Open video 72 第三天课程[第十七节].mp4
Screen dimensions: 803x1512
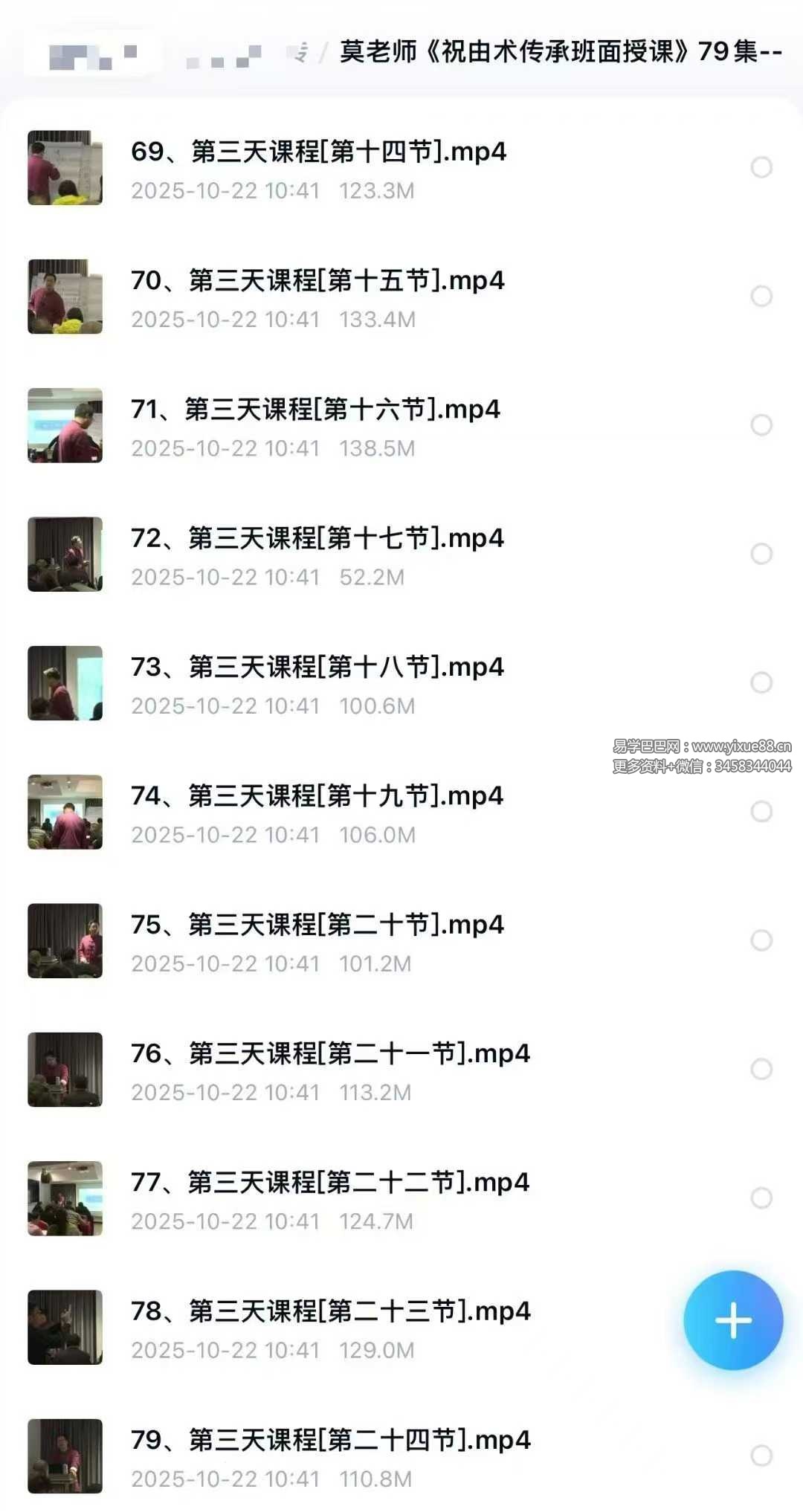[x=317, y=538]
